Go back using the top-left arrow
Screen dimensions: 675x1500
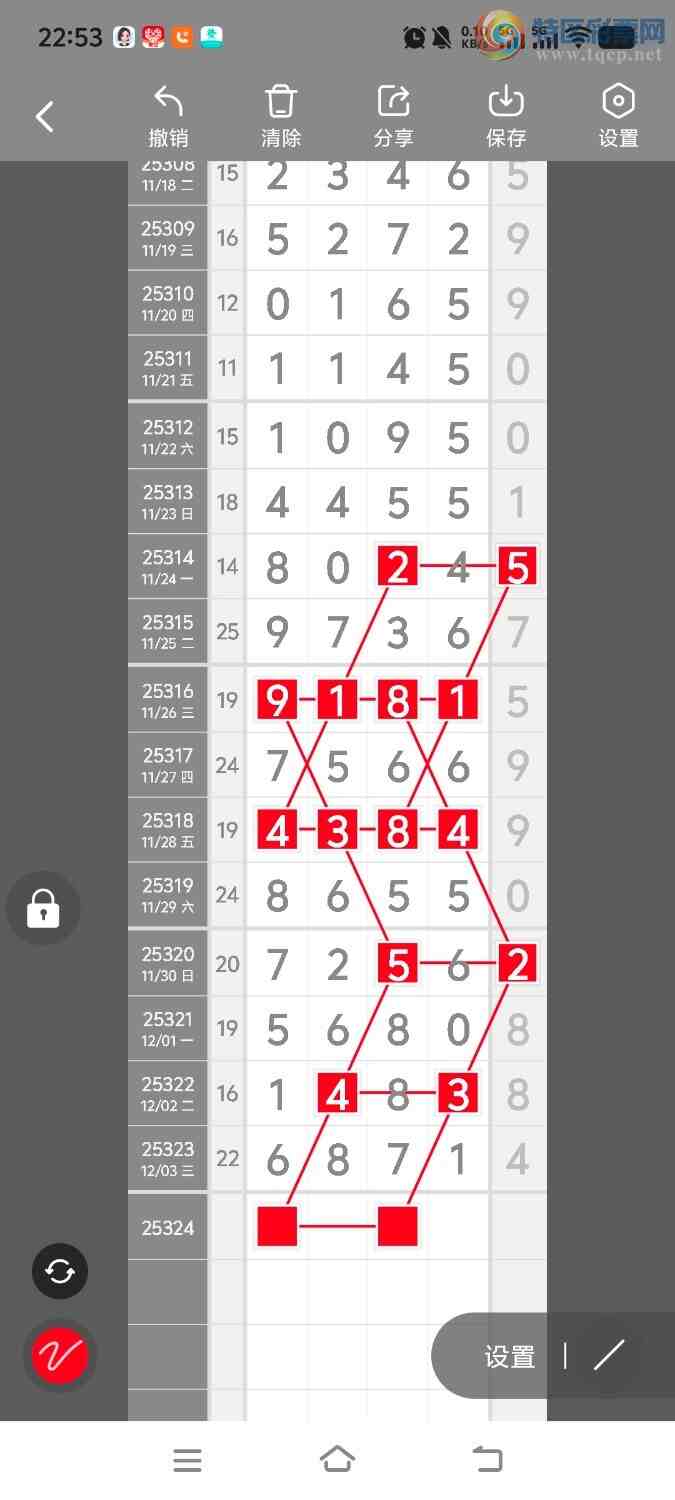[45, 117]
